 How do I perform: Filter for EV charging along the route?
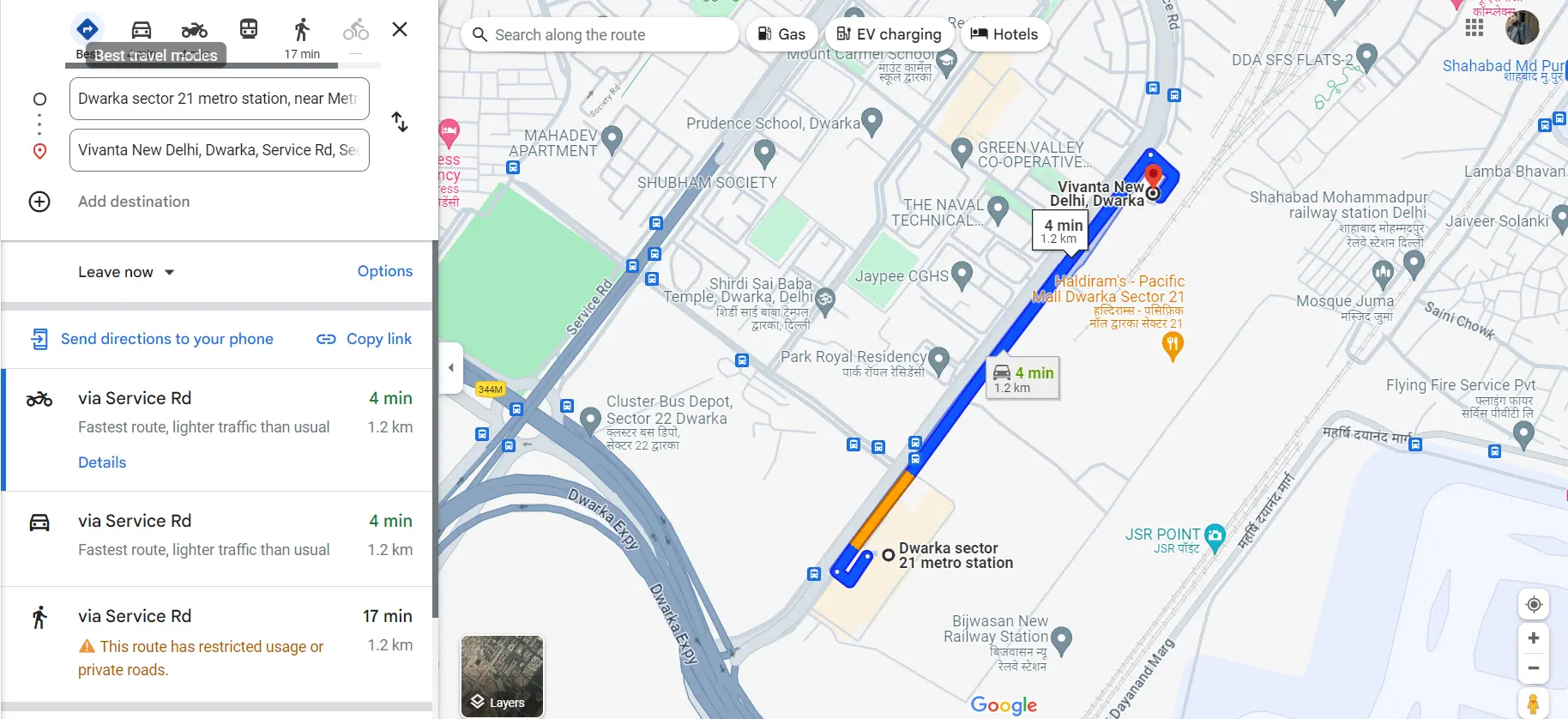889,34
